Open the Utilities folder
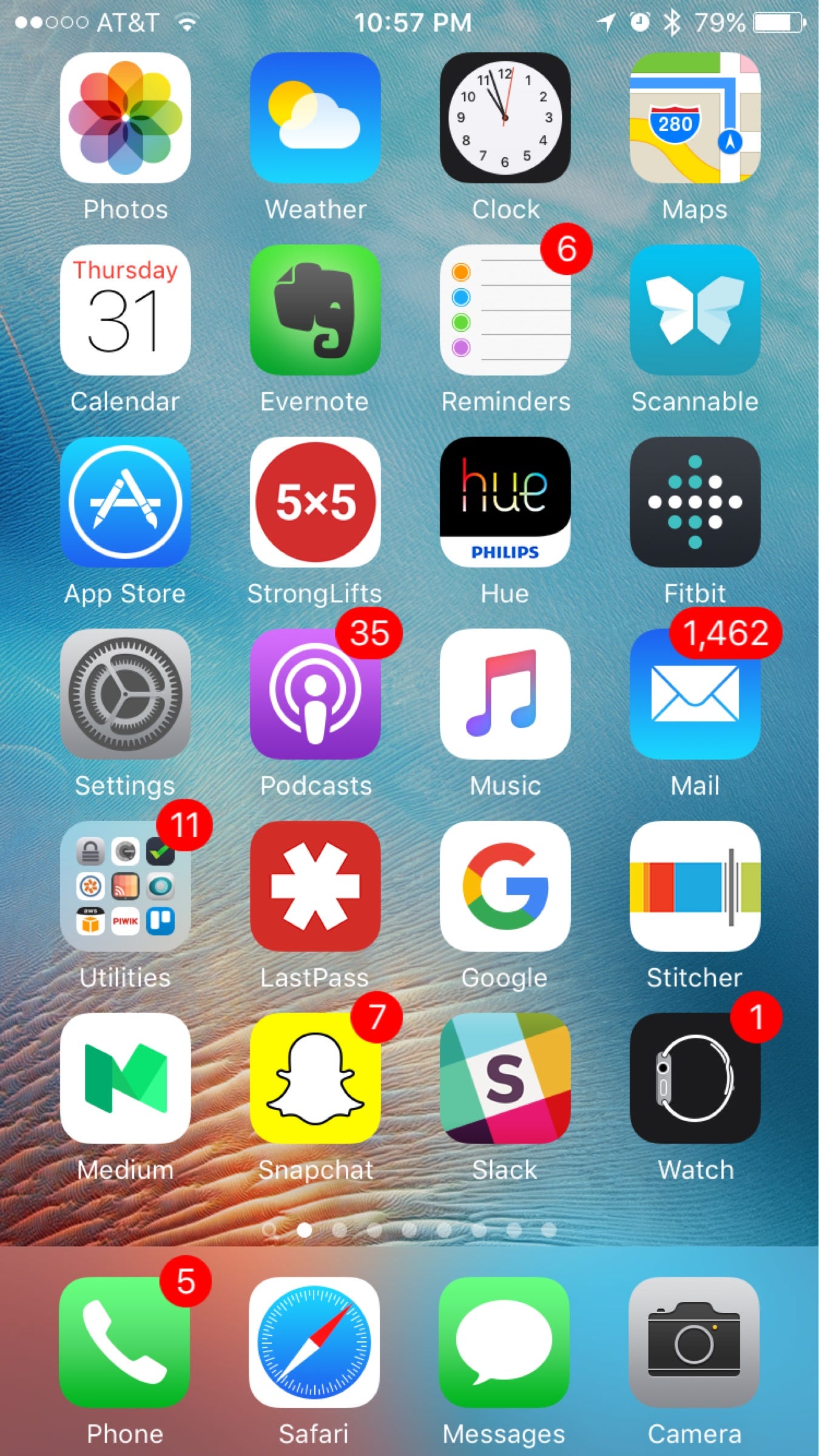This screenshot has width=819, height=1456. (125, 886)
